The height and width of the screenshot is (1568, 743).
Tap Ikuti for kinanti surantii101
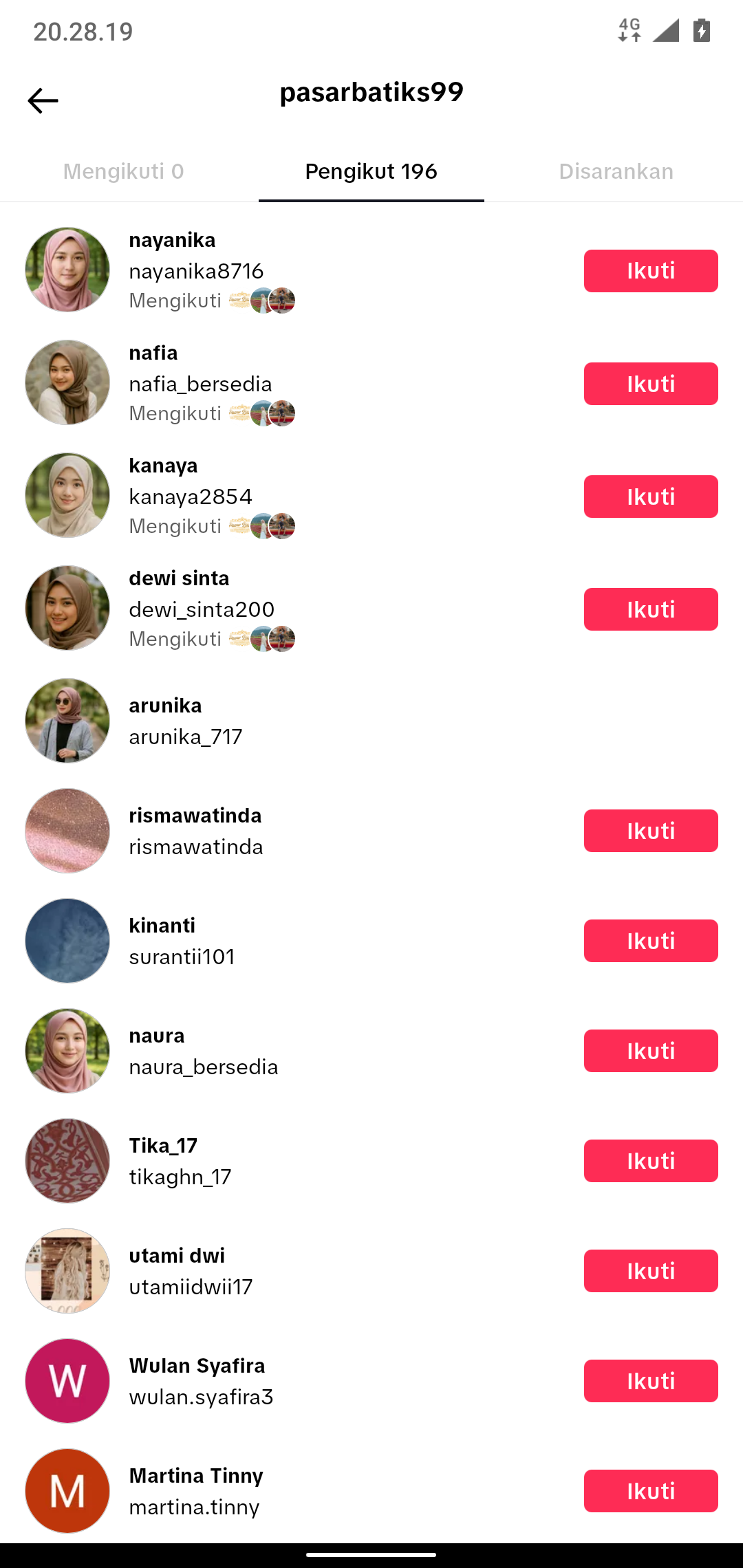[x=651, y=941]
